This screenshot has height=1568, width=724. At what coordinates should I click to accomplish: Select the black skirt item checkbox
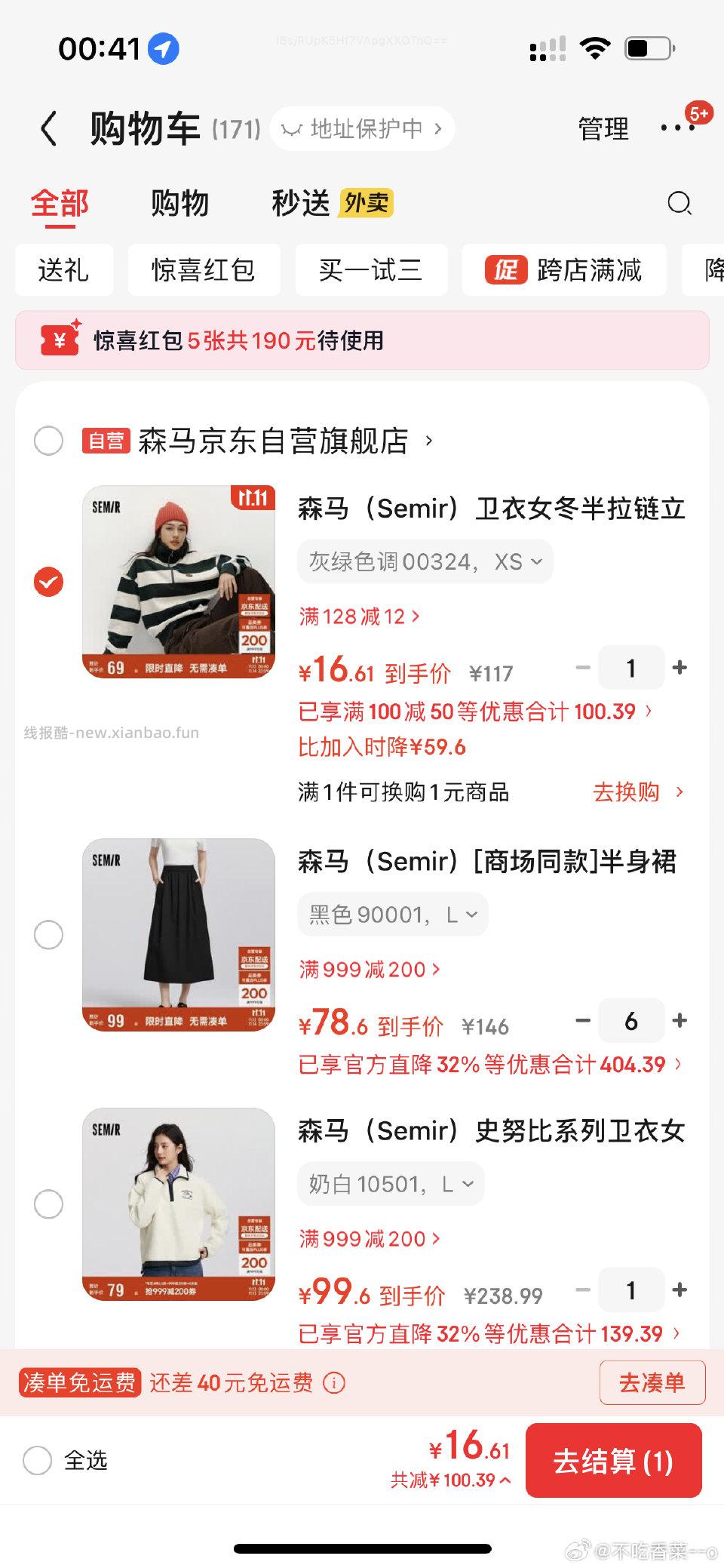49,934
